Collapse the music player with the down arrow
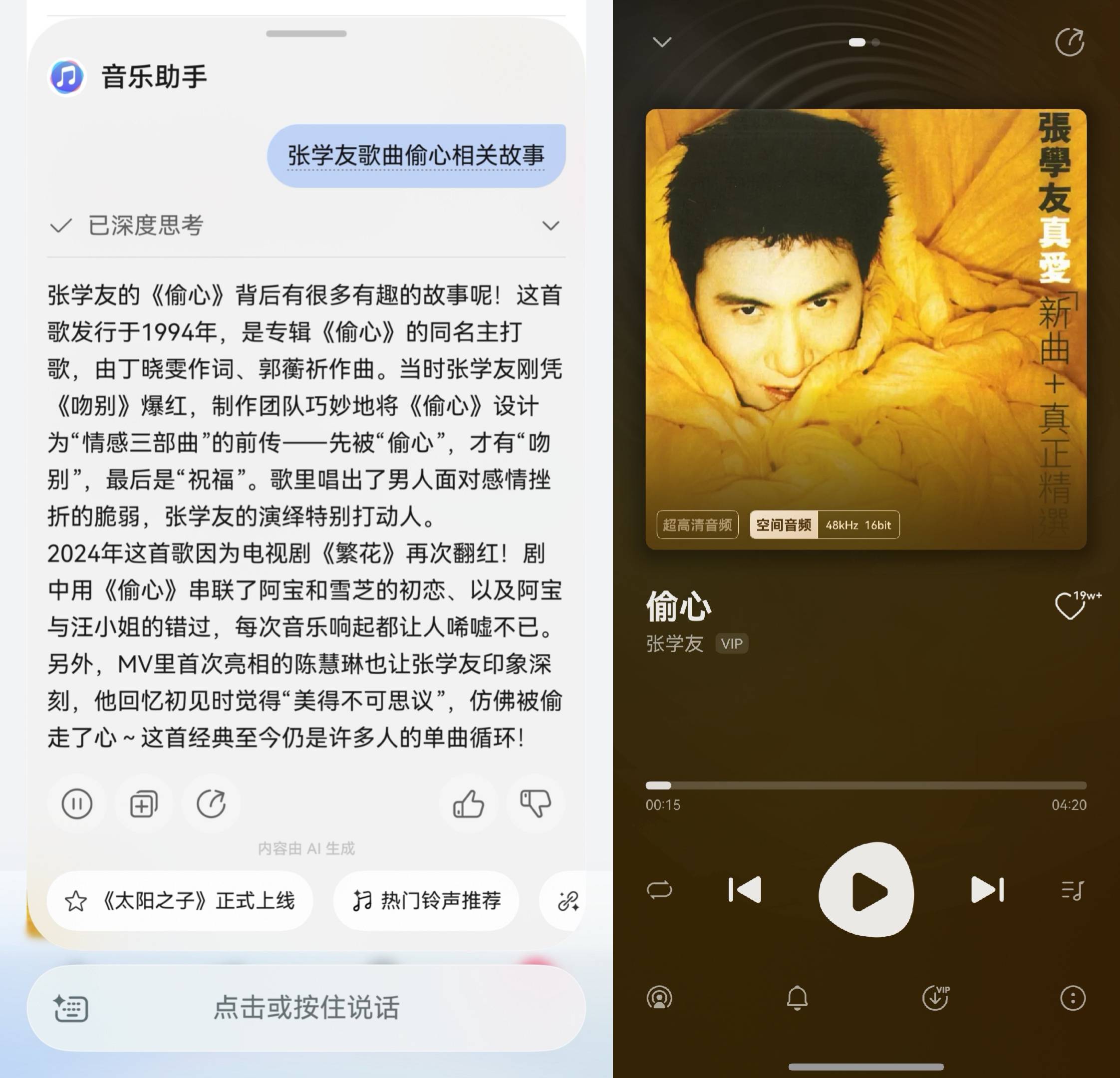 [662, 42]
